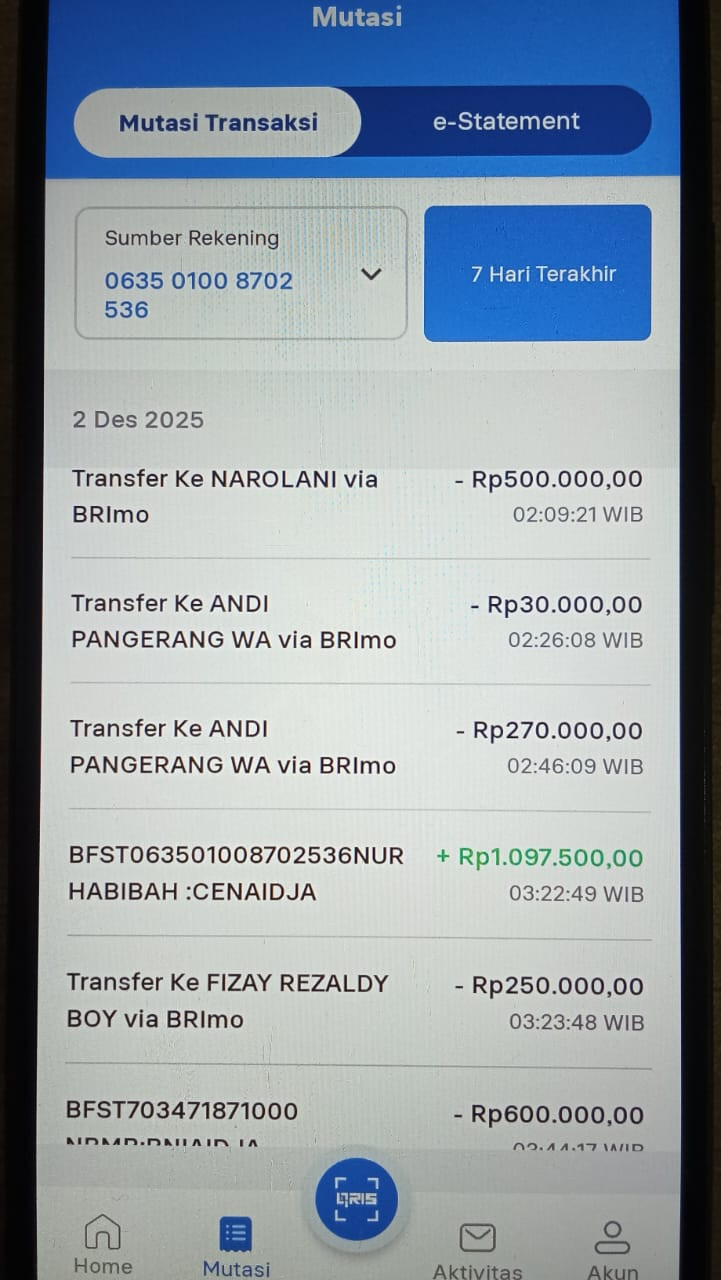Select the Mutasi Transaksi tab

218,122
